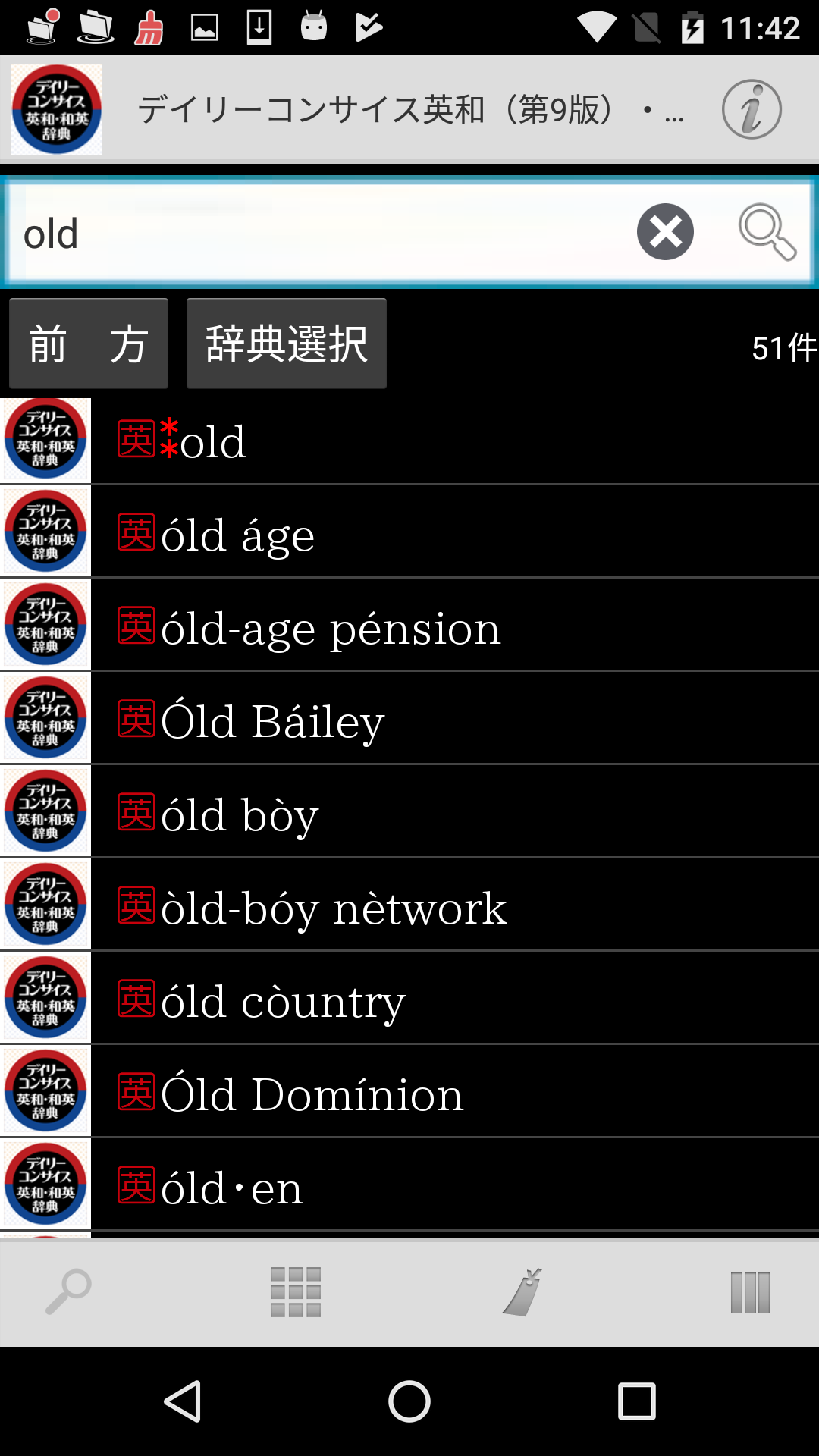Screen dimensions: 819x1456
Task: Open the entry 'olden'
Action: tap(455, 1188)
